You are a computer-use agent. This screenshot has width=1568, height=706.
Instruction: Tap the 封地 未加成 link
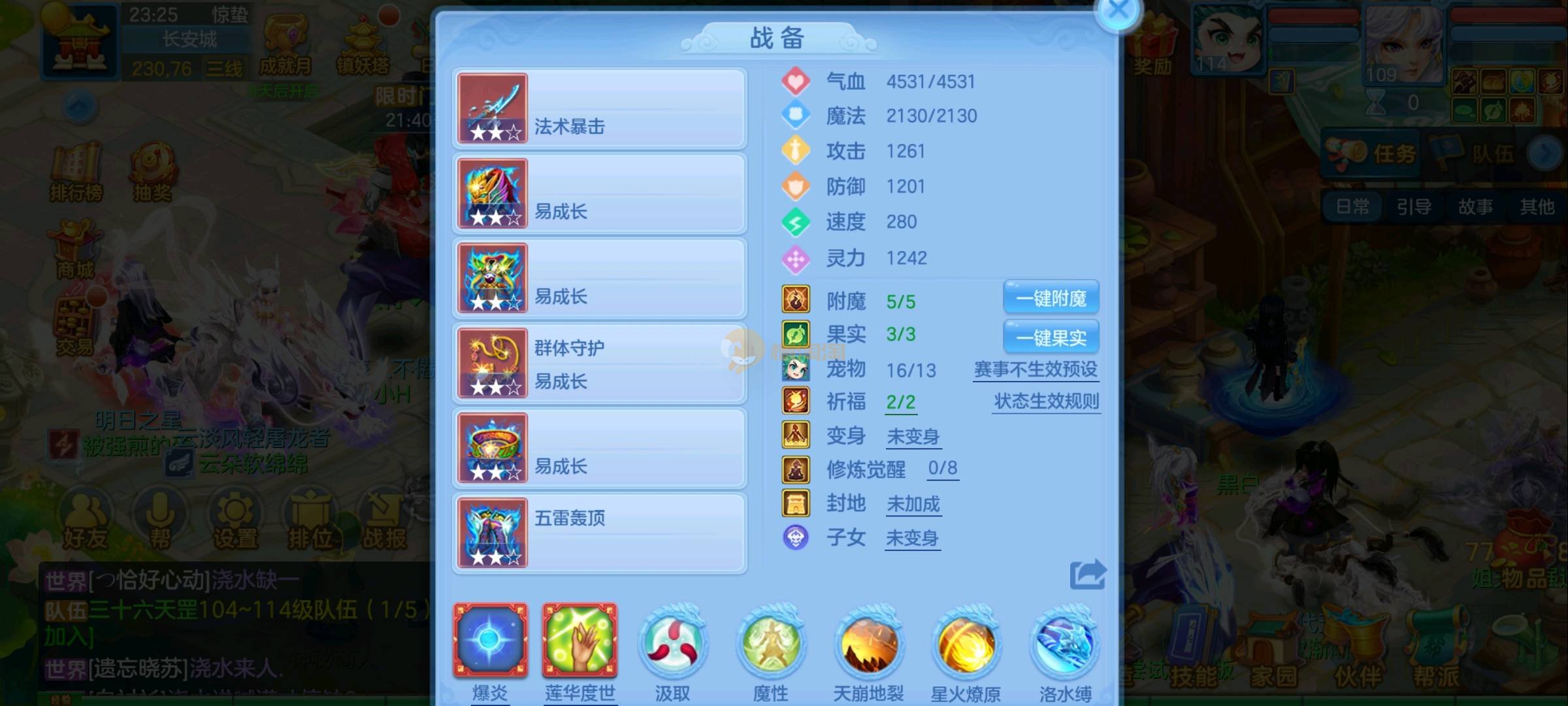pos(913,503)
